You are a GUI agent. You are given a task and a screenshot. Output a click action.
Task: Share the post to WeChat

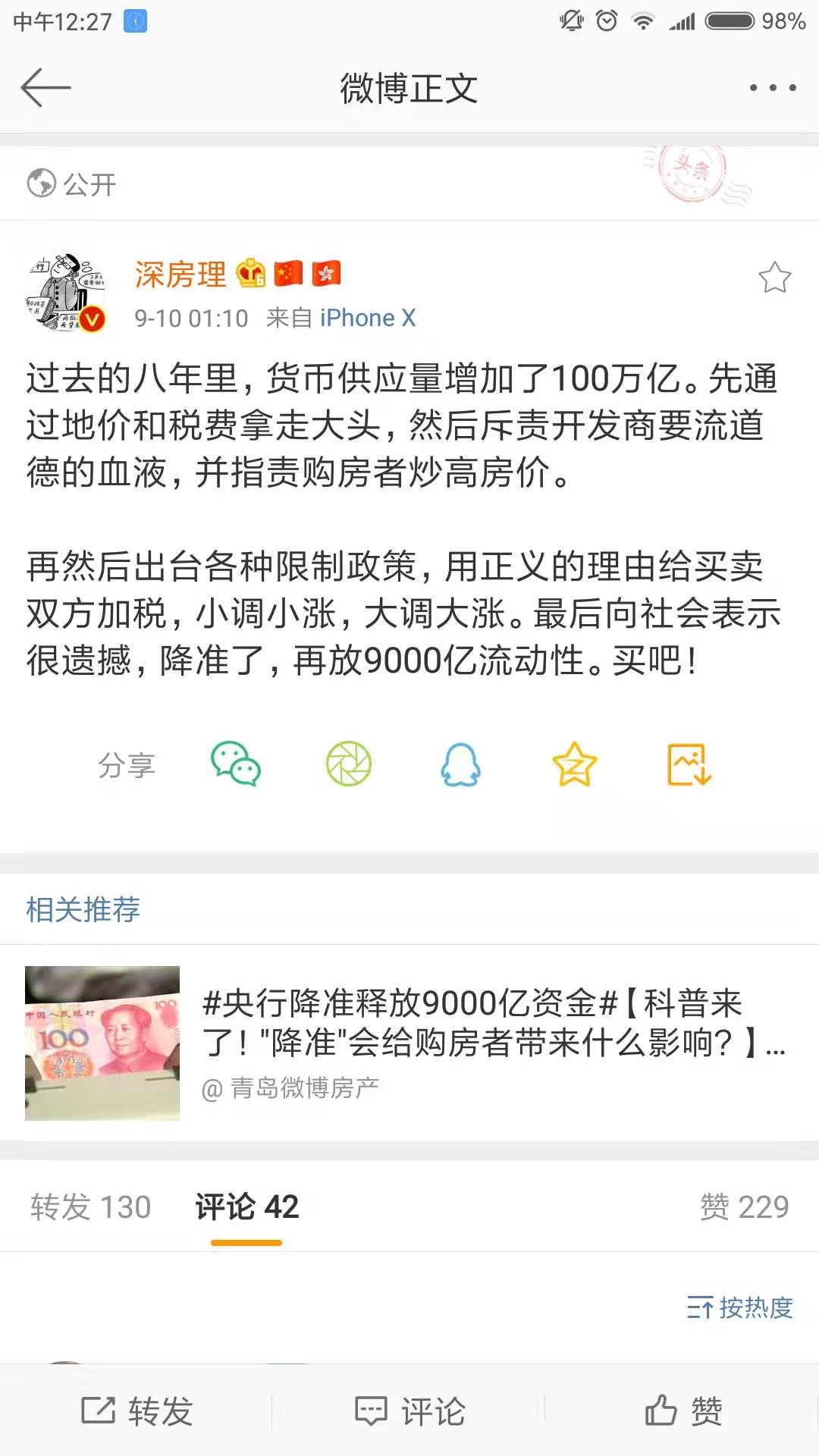tap(235, 764)
